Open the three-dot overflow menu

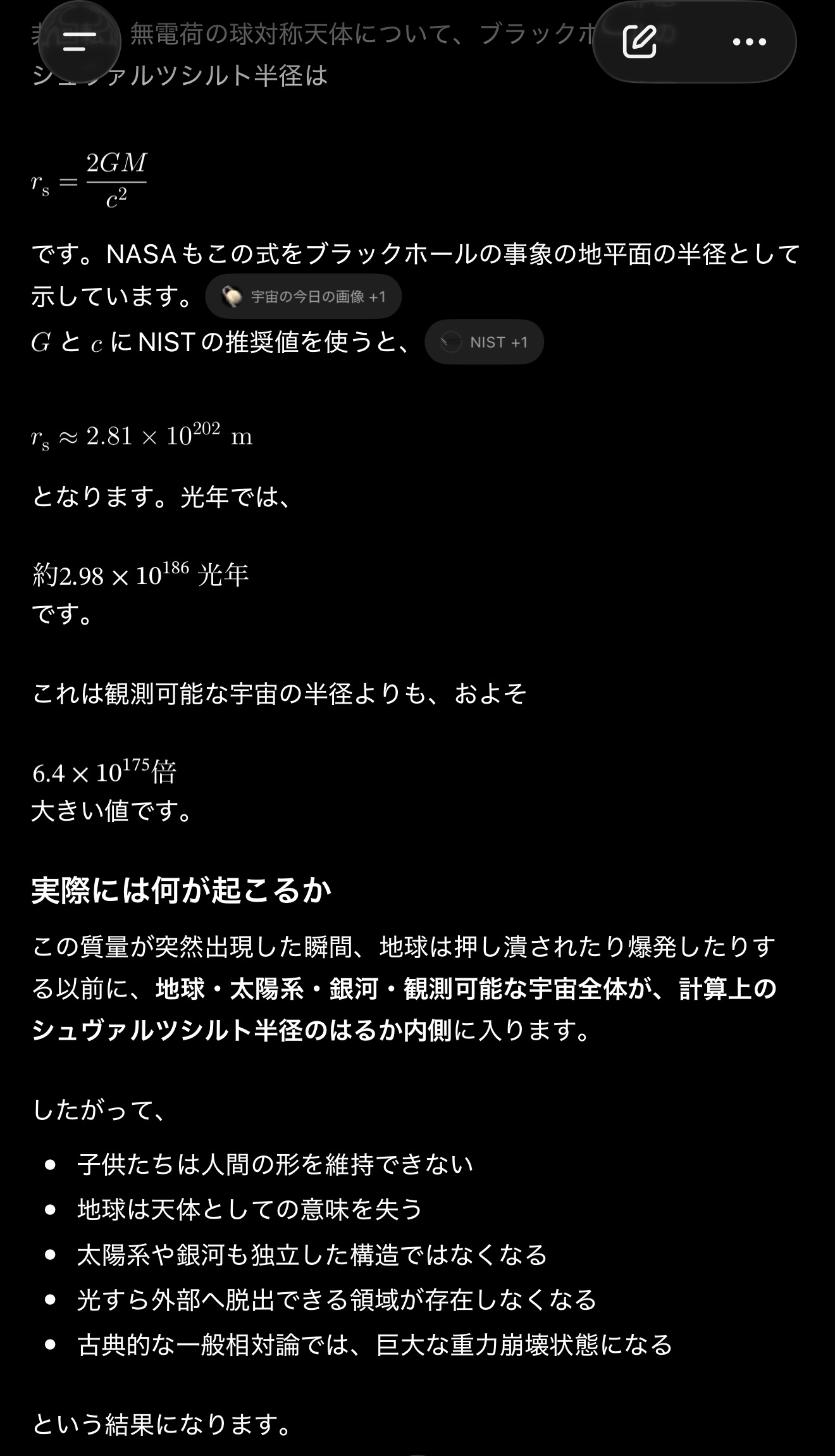coord(749,42)
